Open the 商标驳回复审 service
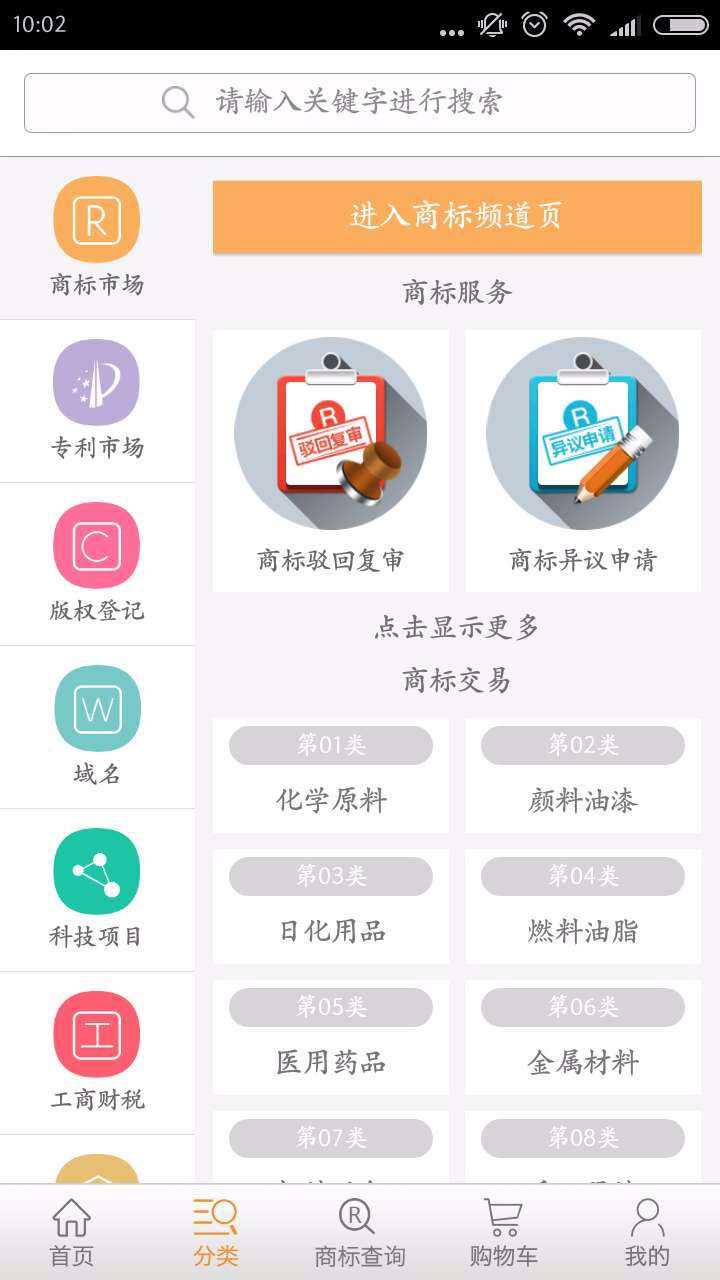The width and height of the screenshot is (720, 1280). pos(331,461)
